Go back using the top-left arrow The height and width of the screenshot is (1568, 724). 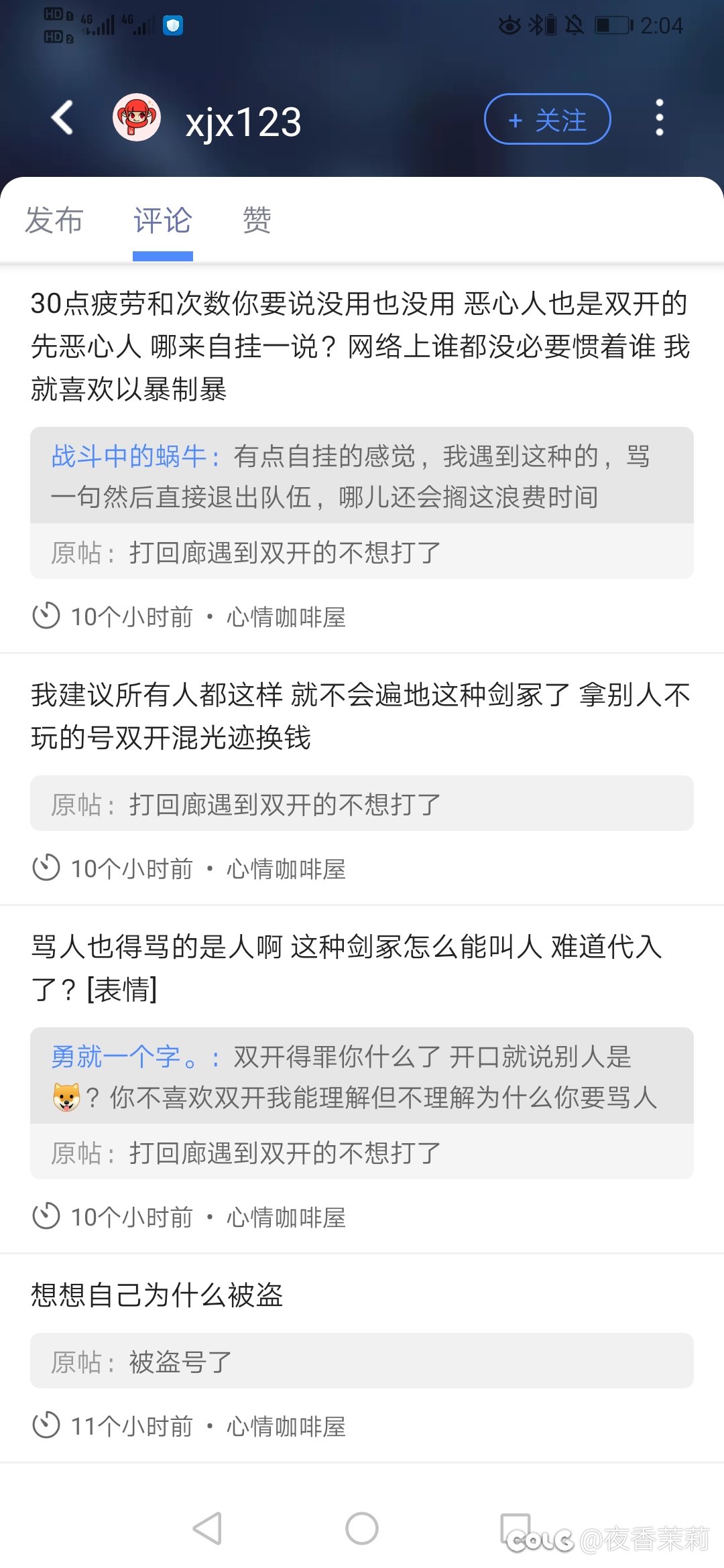[62, 119]
